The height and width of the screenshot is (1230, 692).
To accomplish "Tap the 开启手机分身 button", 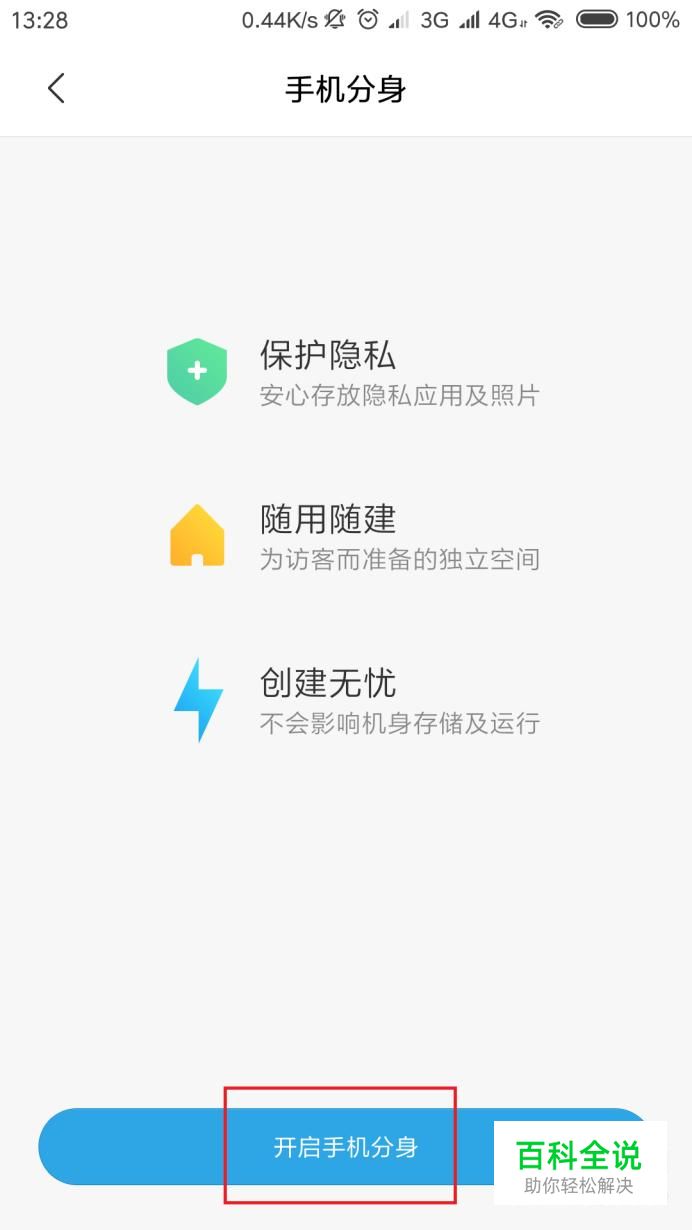I will pyautogui.click(x=345, y=1147).
